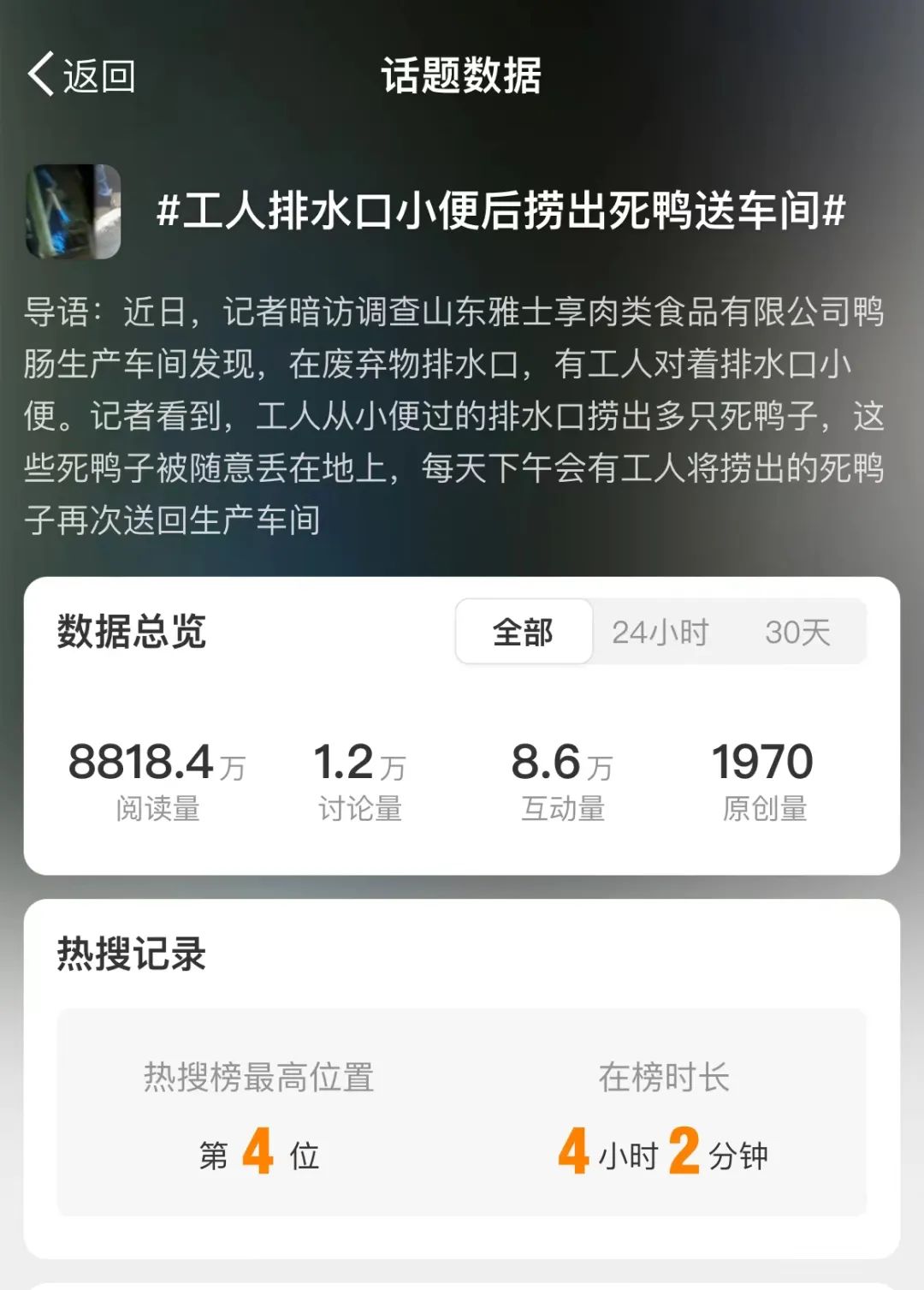Switch to the 30天 data view
The image size is (924, 1290).
coord(797,633)
